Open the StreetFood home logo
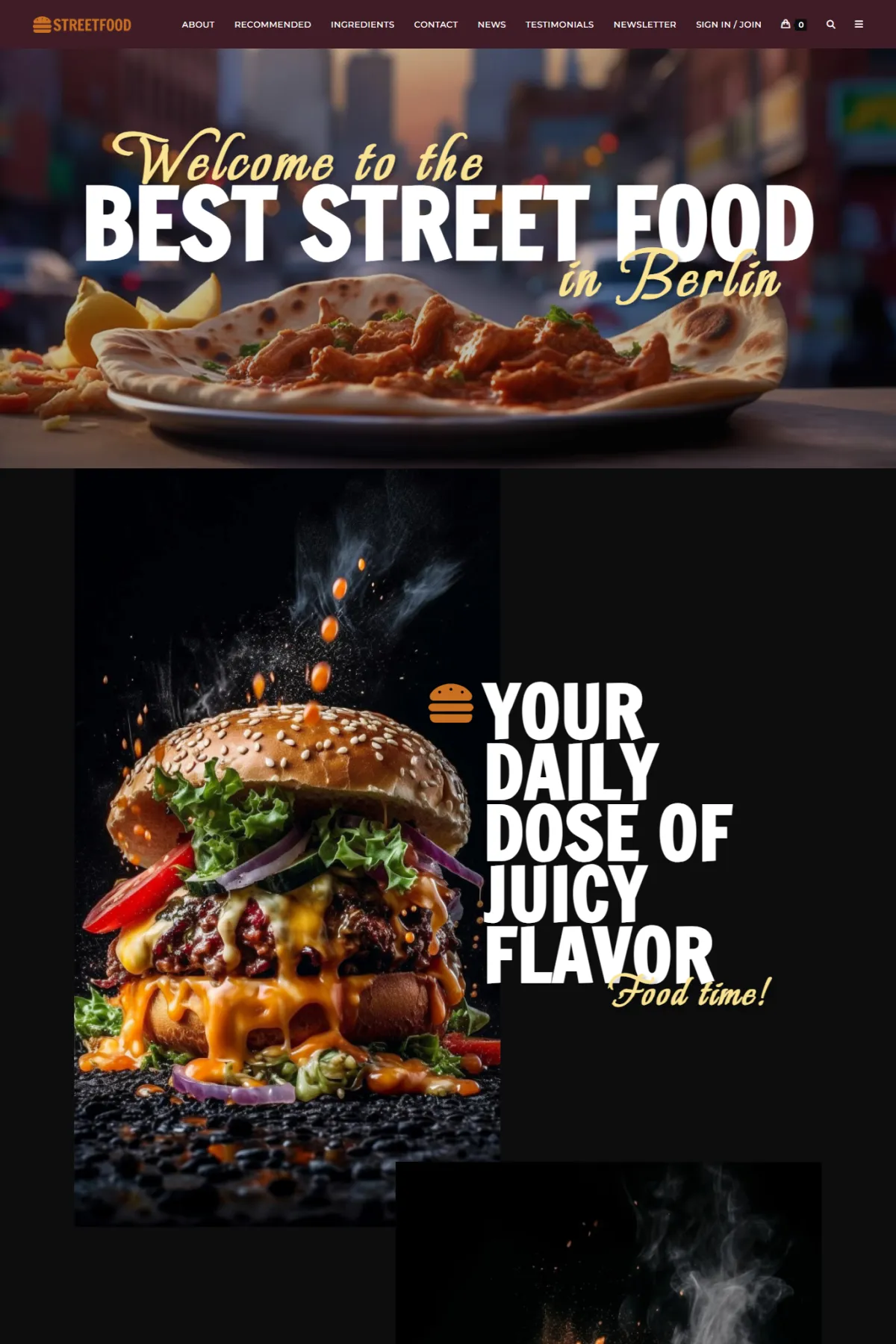896x1344 pixels. click(x=82, y=25)
